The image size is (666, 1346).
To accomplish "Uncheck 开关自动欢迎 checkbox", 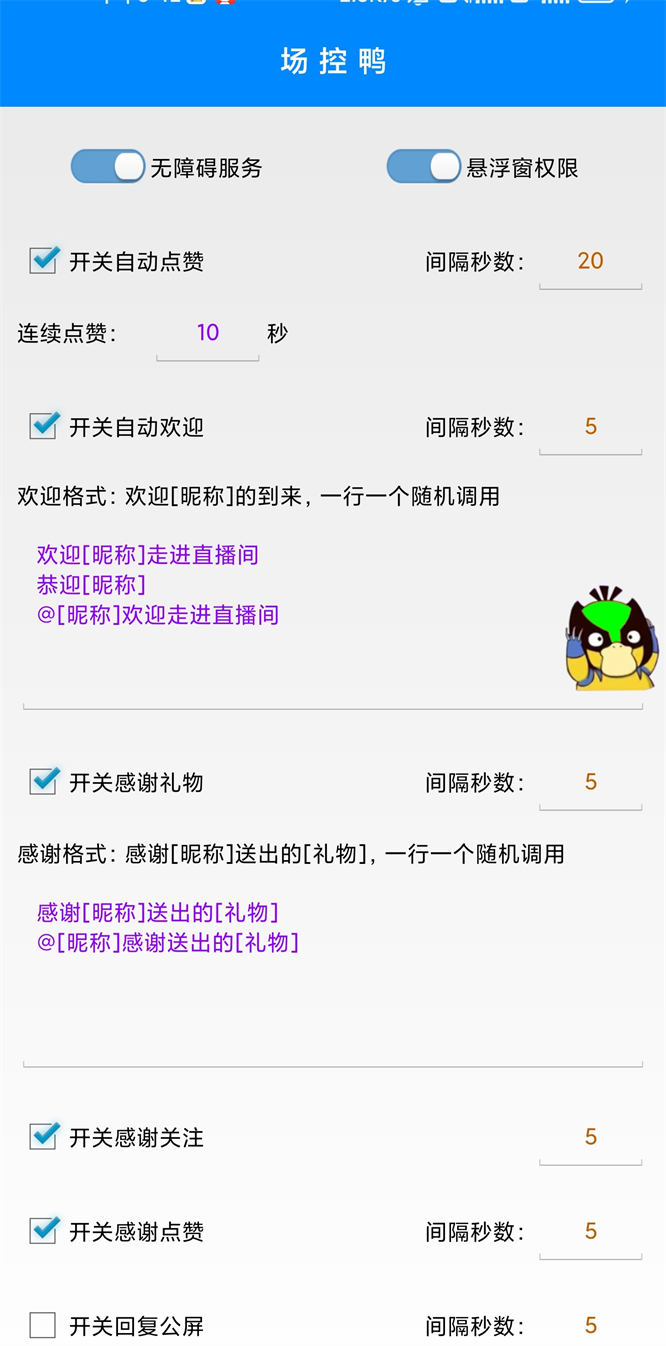I will 43,427.
